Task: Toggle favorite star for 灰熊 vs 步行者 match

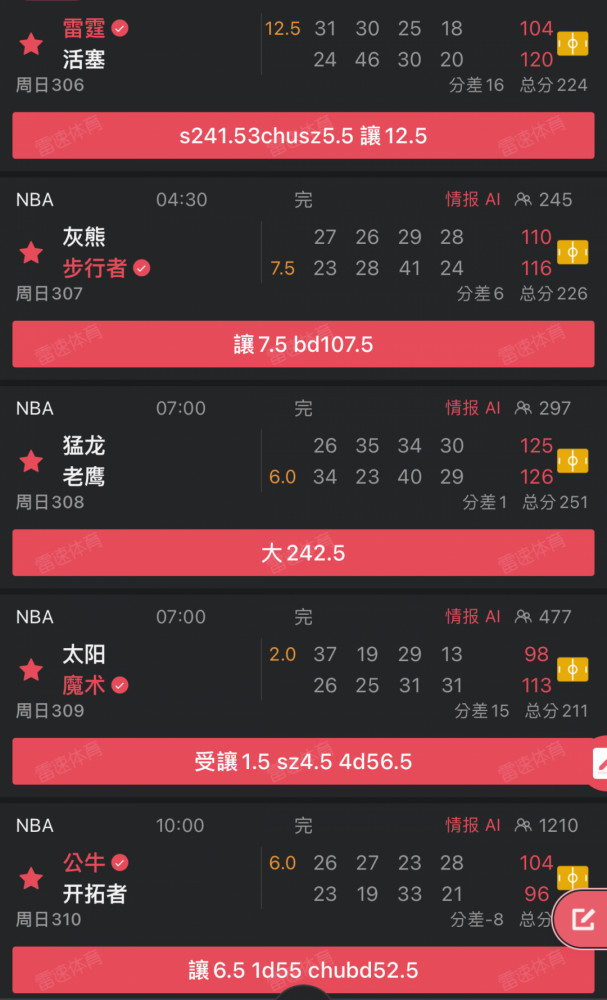Action: pos(31,253)
